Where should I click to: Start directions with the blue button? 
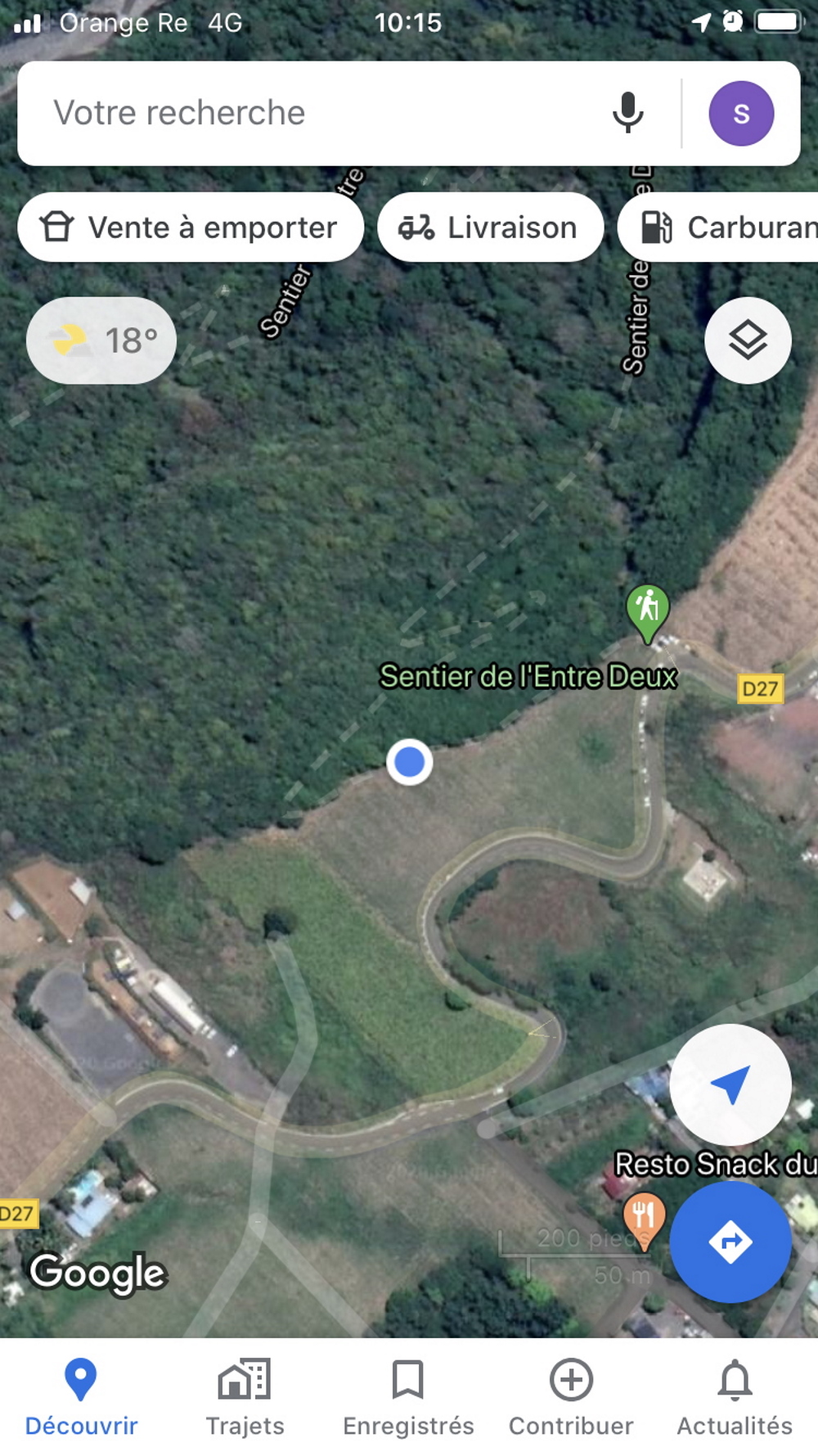click(730, 1242)
